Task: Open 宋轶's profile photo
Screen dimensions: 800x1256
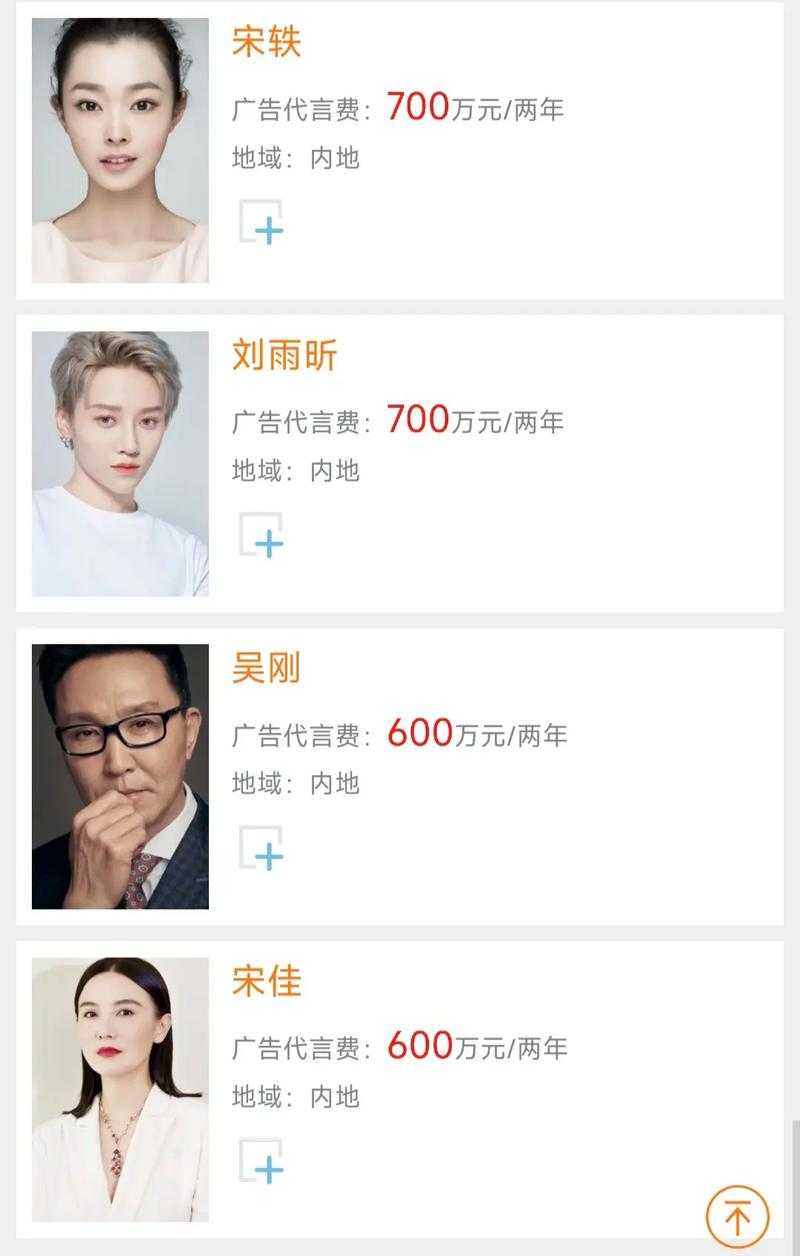Action: [x=120, y=150]
